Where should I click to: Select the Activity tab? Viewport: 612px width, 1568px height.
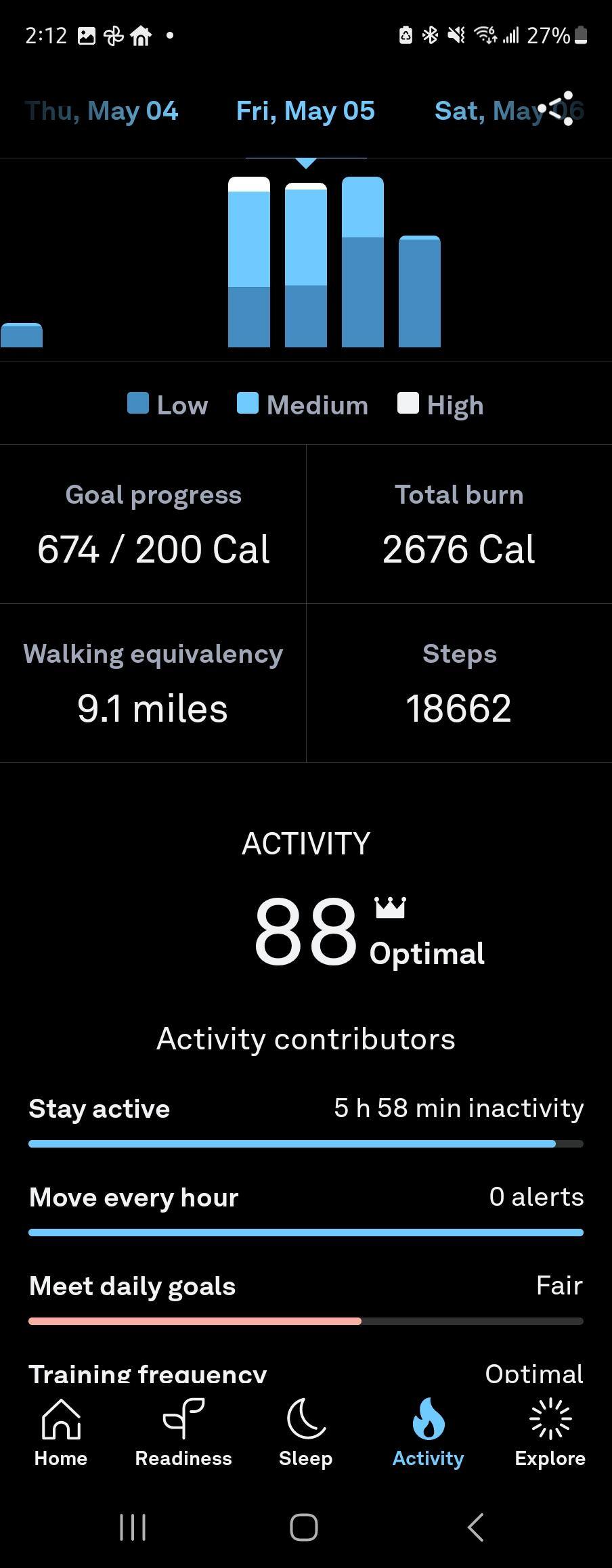(x=428, y=1433)
